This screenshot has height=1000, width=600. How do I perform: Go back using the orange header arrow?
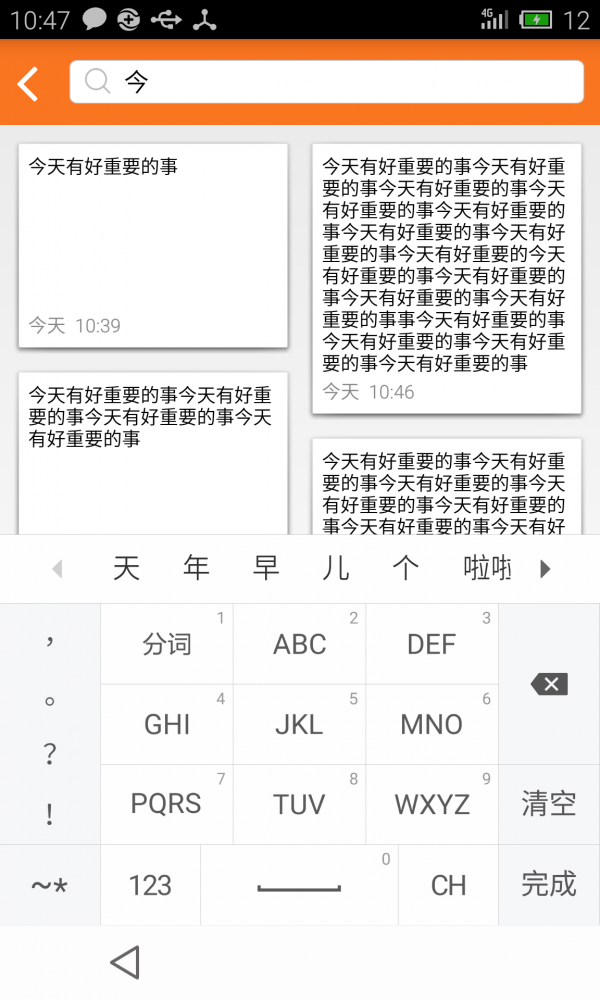click(x=29, y=84)
